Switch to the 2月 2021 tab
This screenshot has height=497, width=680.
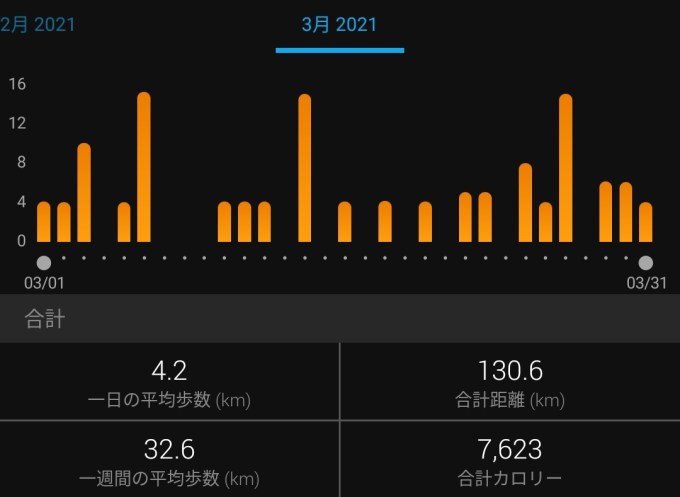pos(36,24)
